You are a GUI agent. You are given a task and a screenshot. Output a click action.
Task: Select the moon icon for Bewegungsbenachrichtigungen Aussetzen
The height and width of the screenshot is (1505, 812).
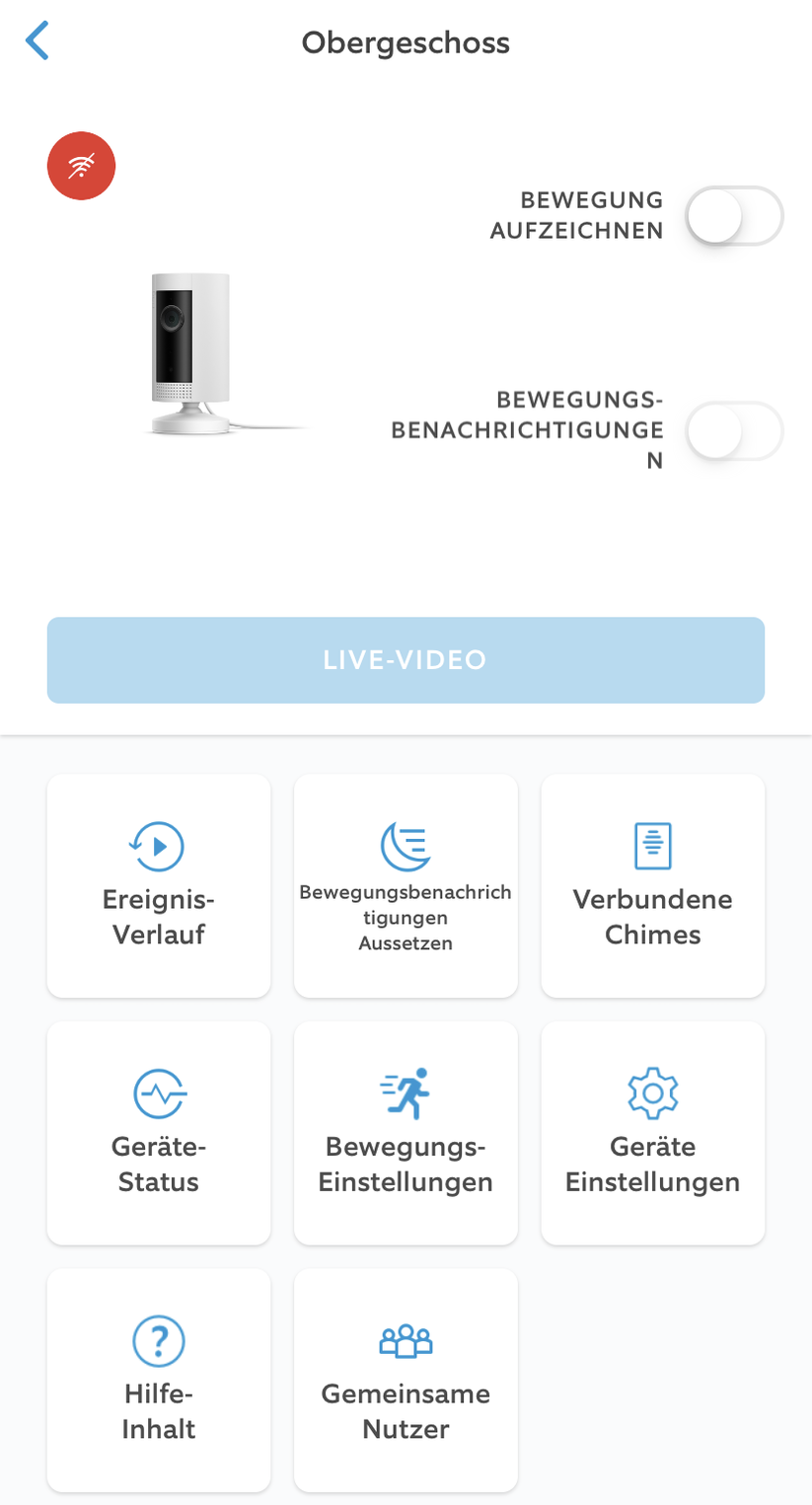(x=406, y=846)
